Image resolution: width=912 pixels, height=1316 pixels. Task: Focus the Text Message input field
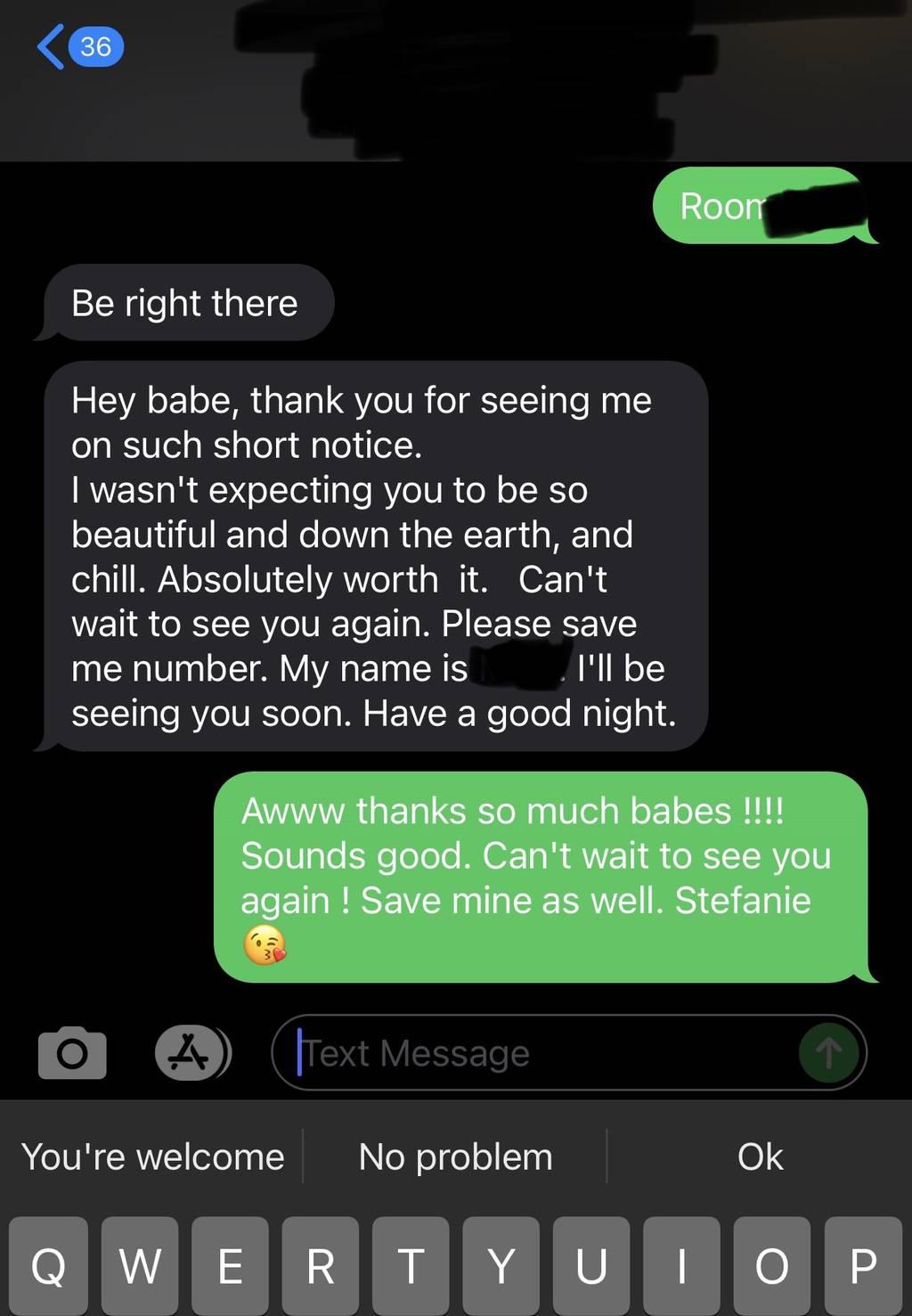click(534, 1053)
